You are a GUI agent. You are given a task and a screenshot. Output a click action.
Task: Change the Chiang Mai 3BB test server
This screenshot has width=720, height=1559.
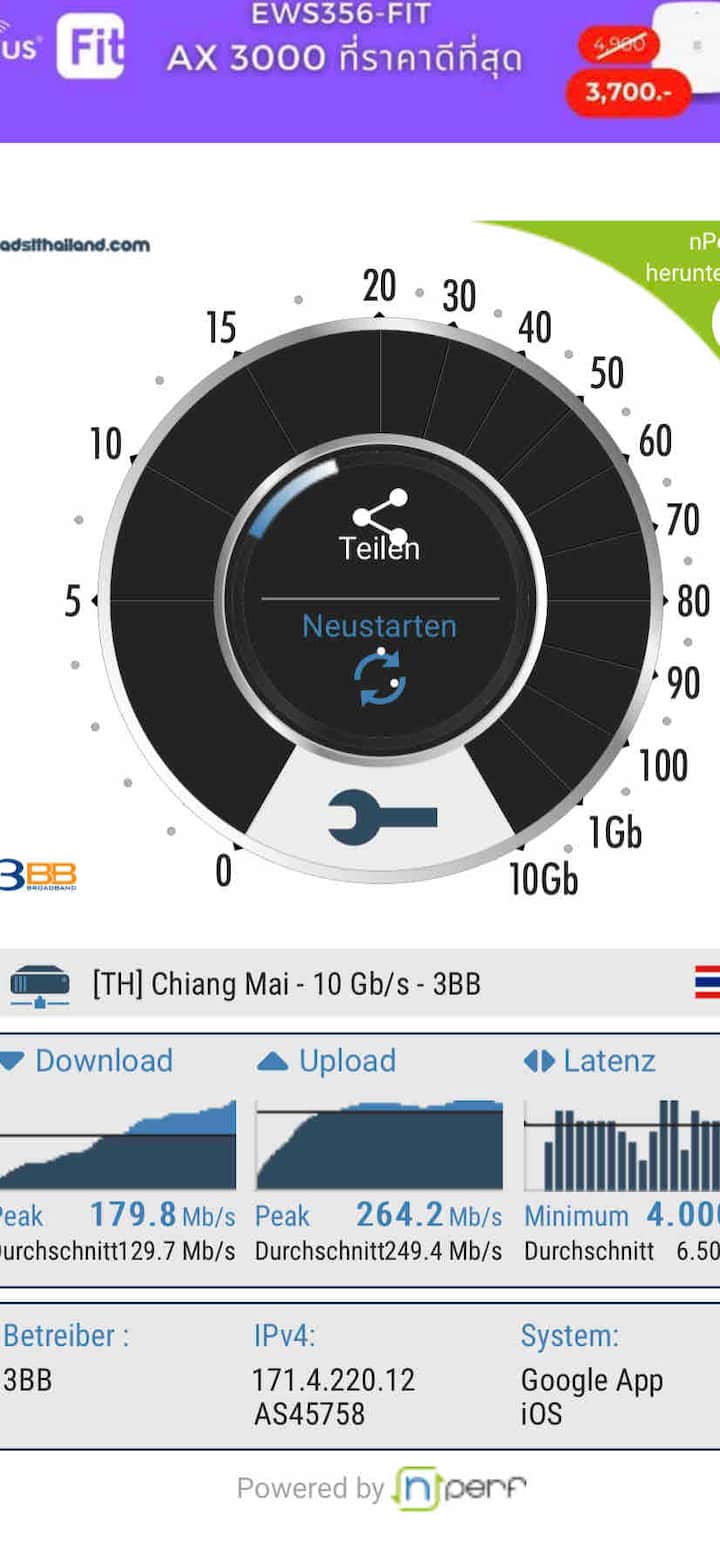point(286,984)
